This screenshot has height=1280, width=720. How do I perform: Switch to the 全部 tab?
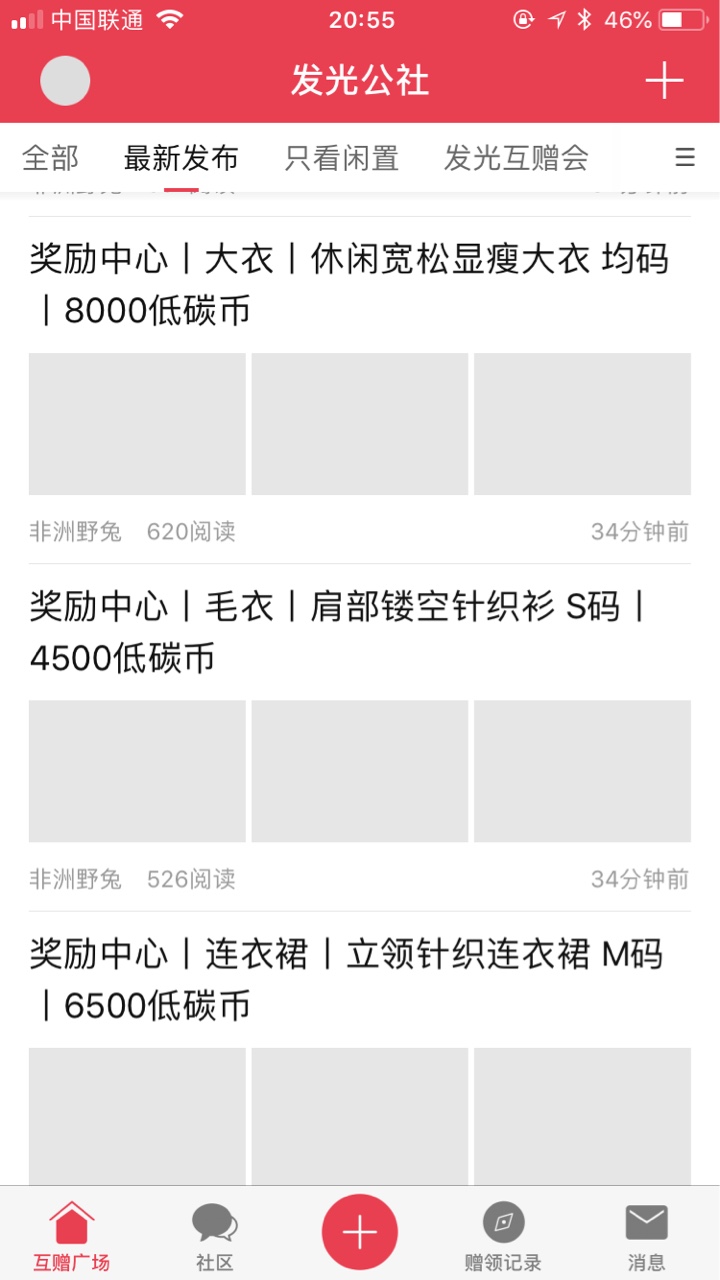click(x=50, y=158)
